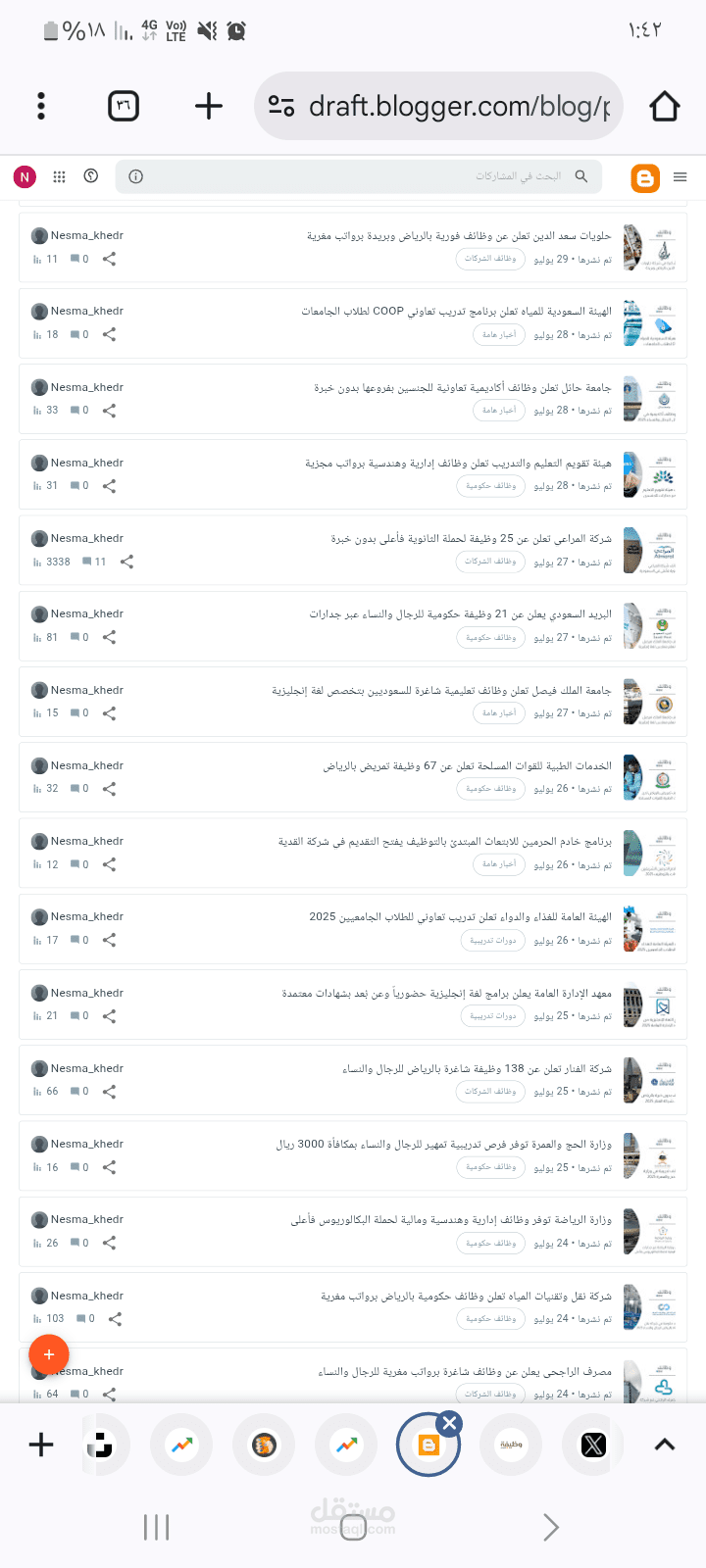Open a new browser tab

coord(208,106)
